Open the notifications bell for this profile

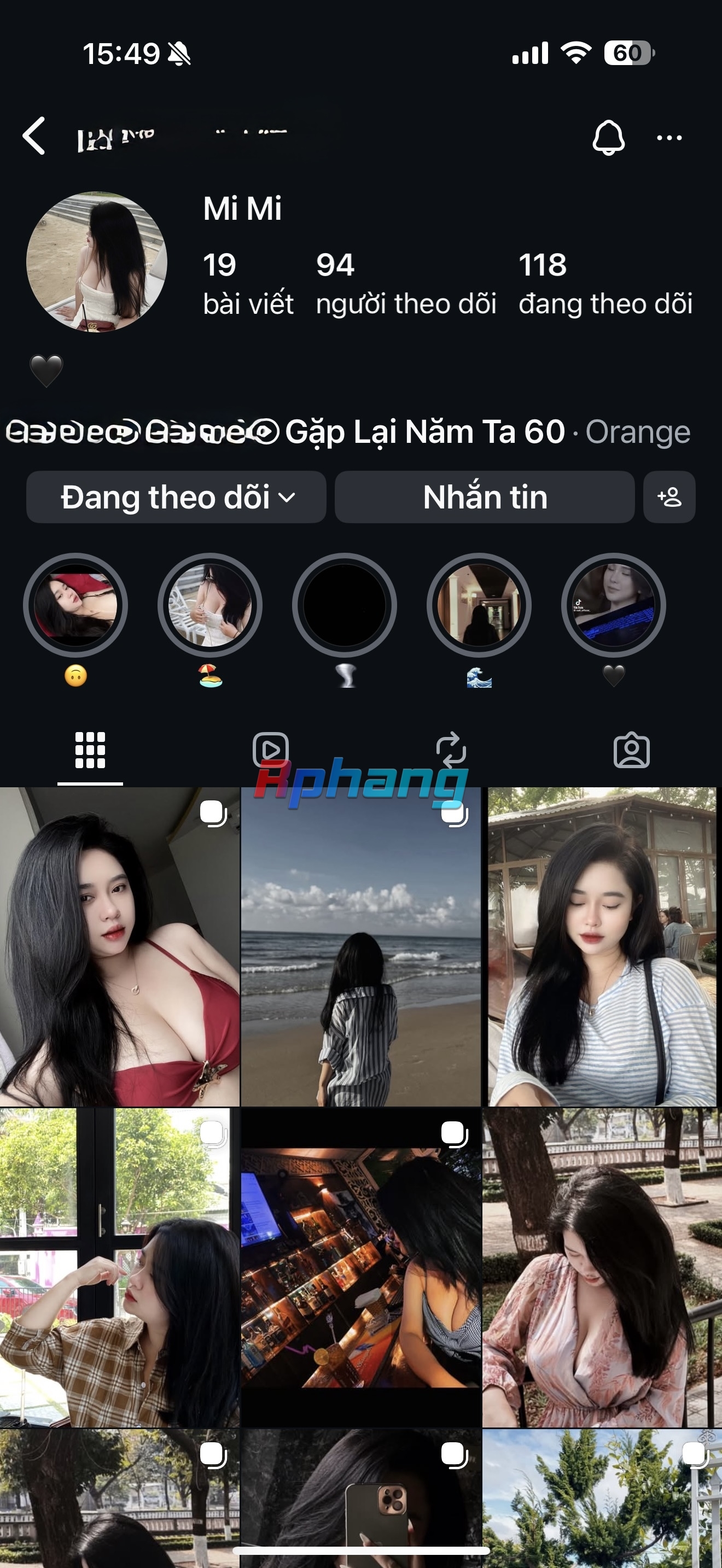pyautogui.click(x=609, y=138)
